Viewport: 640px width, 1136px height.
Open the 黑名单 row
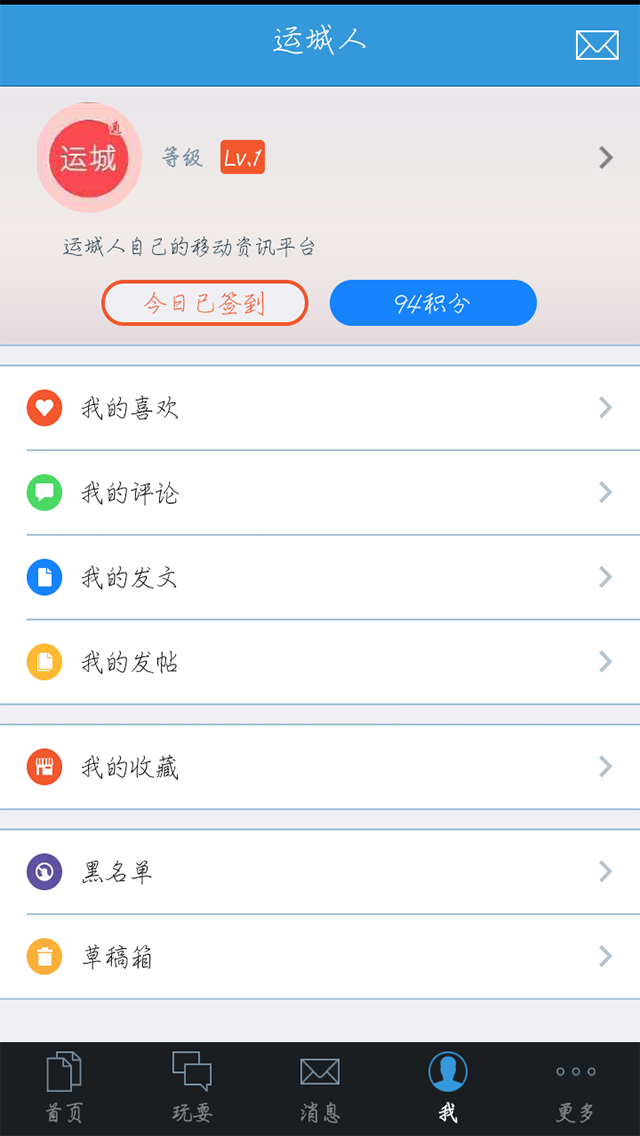pos(320,872)
